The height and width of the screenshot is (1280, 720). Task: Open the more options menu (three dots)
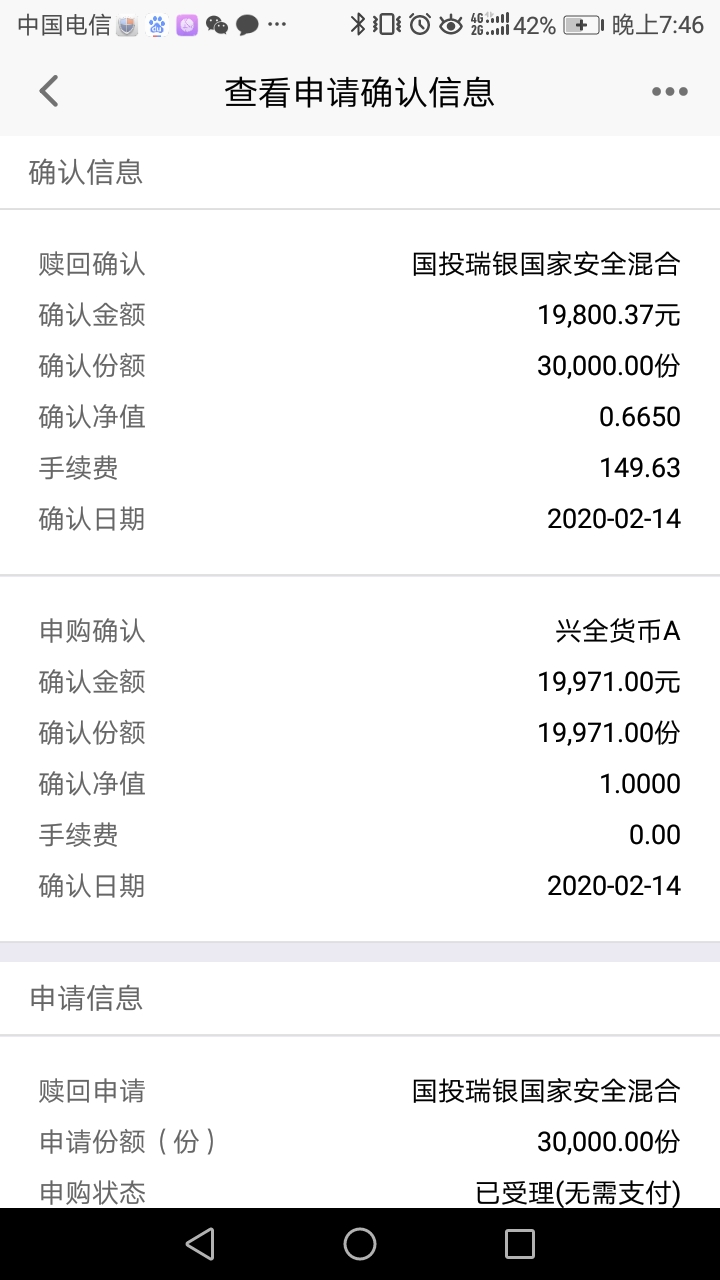tap(667, 90)
